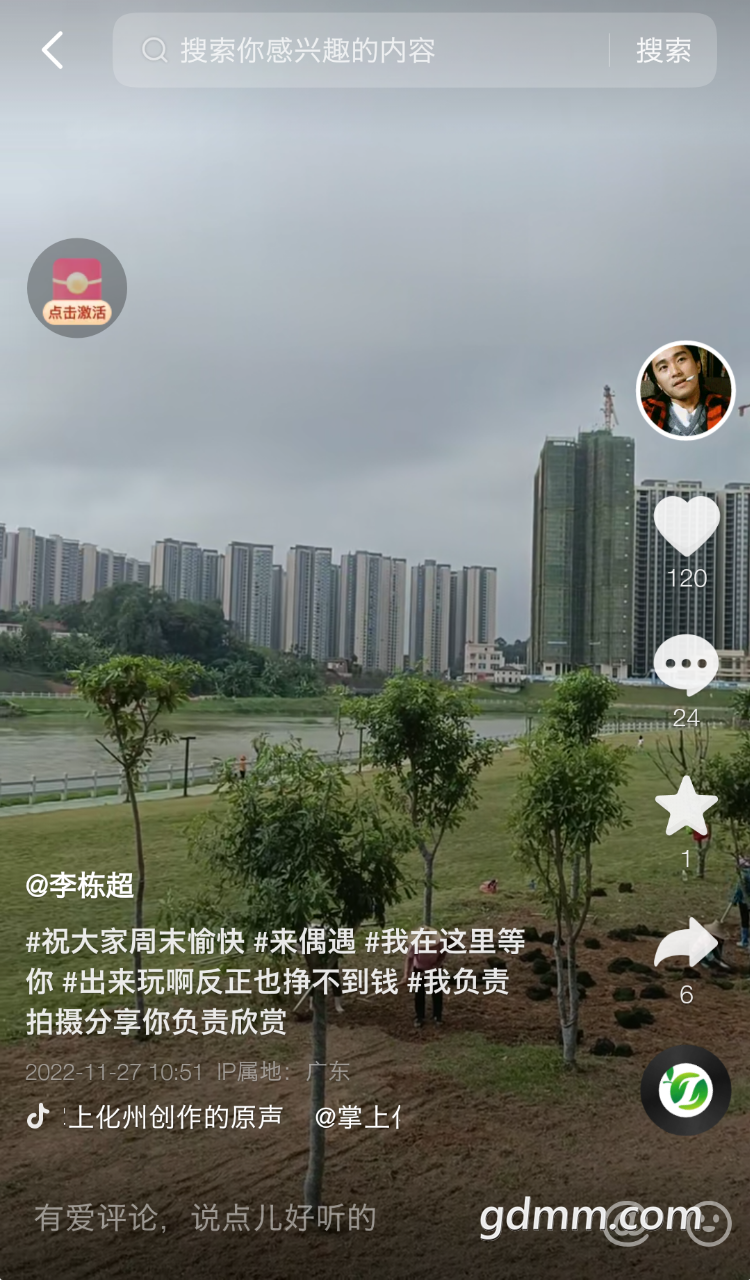Screen dimensions: 750x1280
Task: Open the spinning music disc
Action: pyautogui.click(x=686, y=1090)
